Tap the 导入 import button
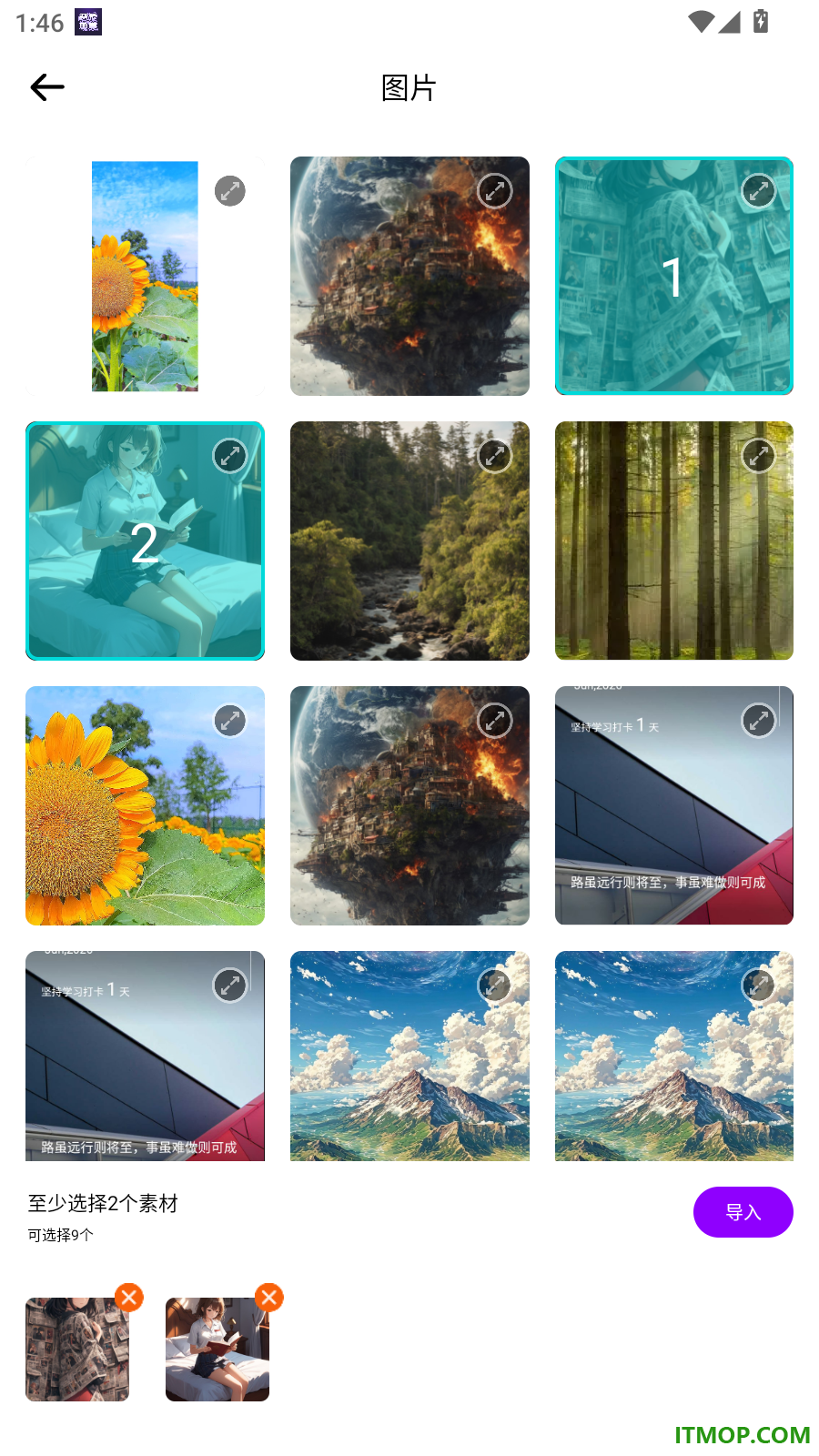 coord(743,1212)
